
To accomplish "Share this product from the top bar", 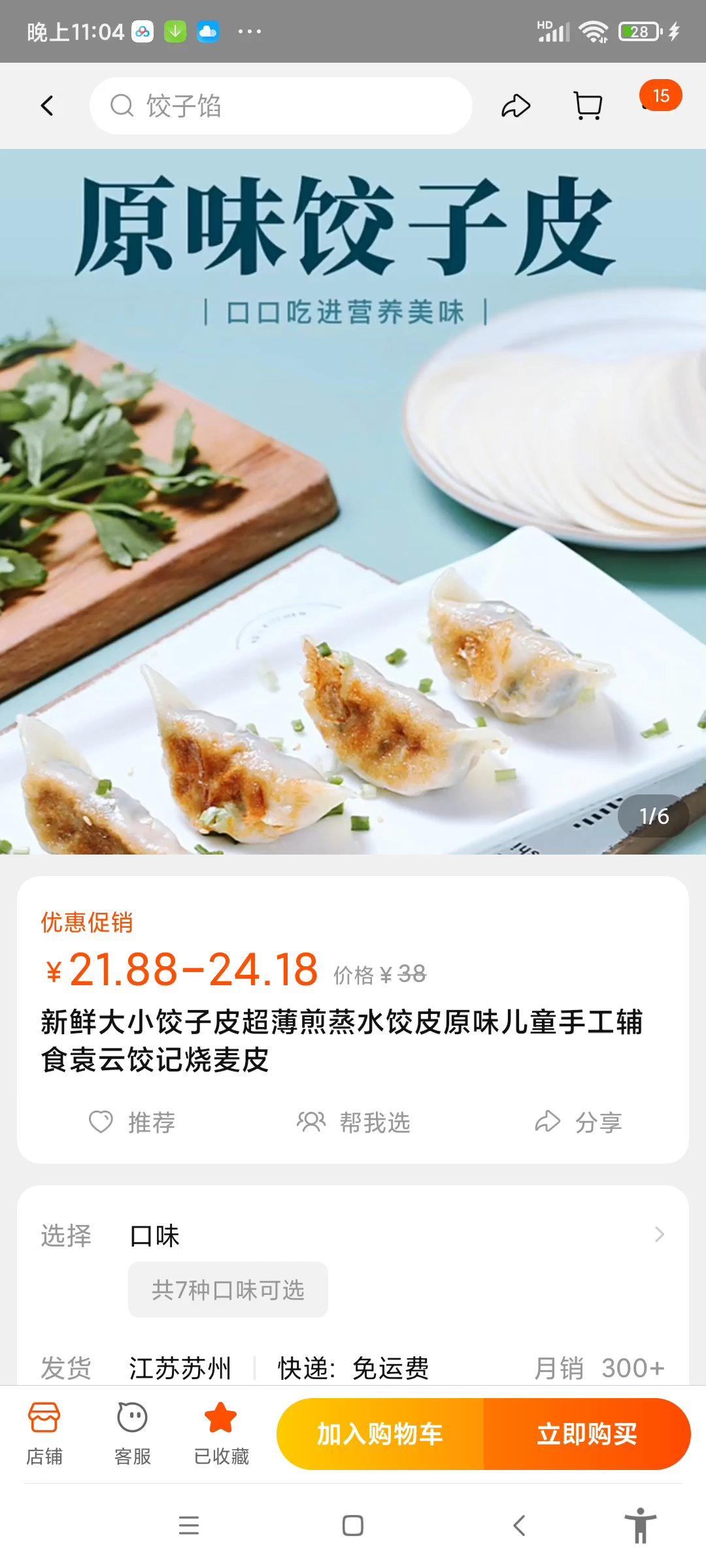I will point(516,106).
